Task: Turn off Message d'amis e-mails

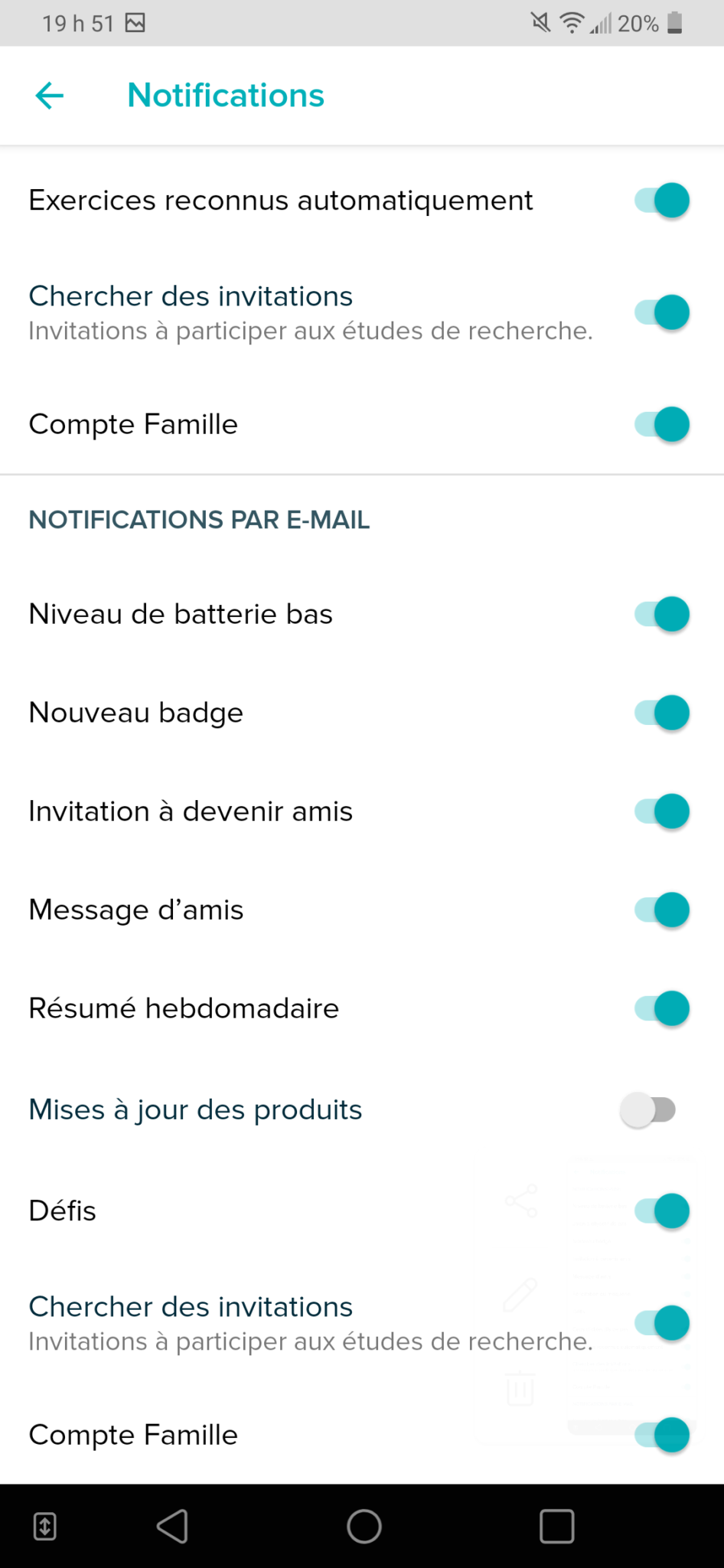Action: (662, 910)
